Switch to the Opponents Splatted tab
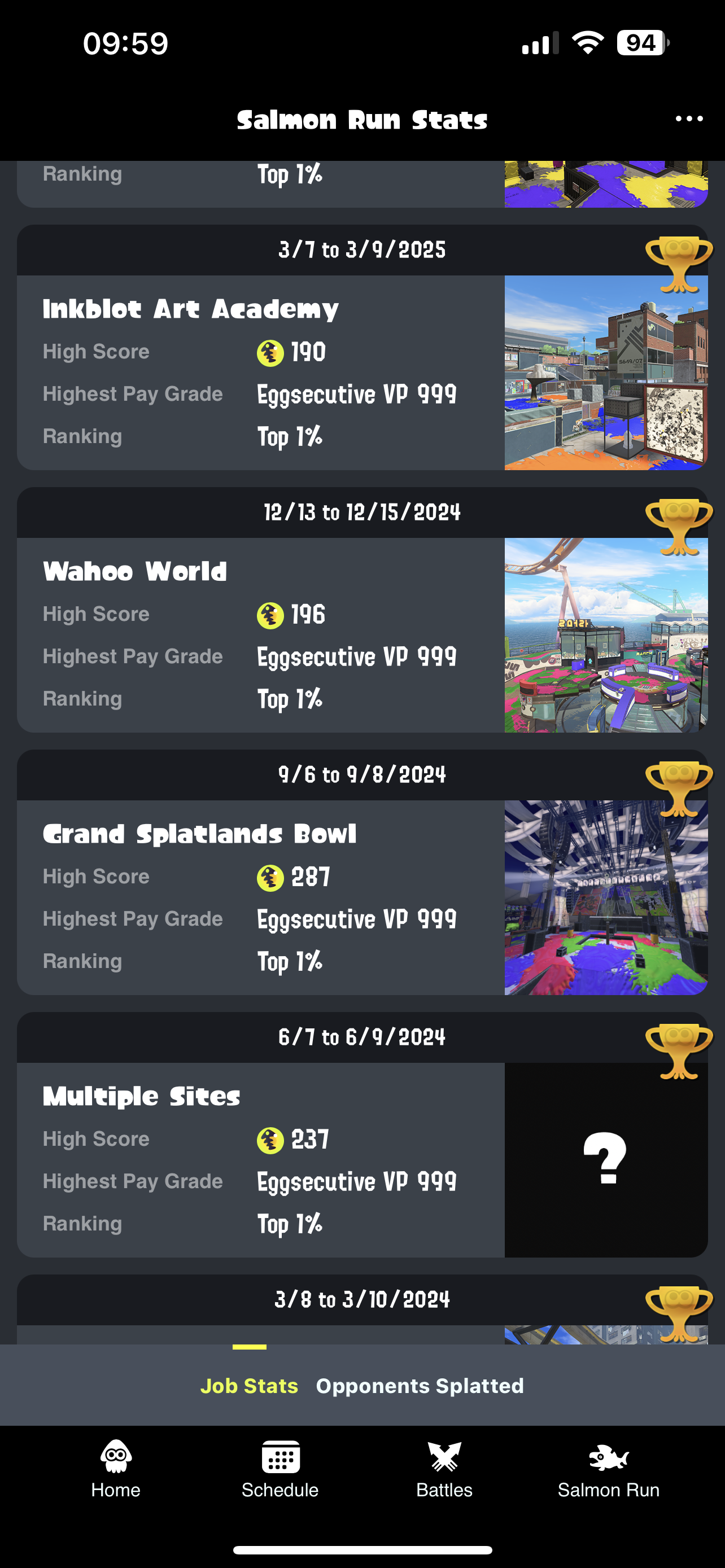This screenshot has height=1568, width=725. pyautogui.click(x=420, y=1386)
